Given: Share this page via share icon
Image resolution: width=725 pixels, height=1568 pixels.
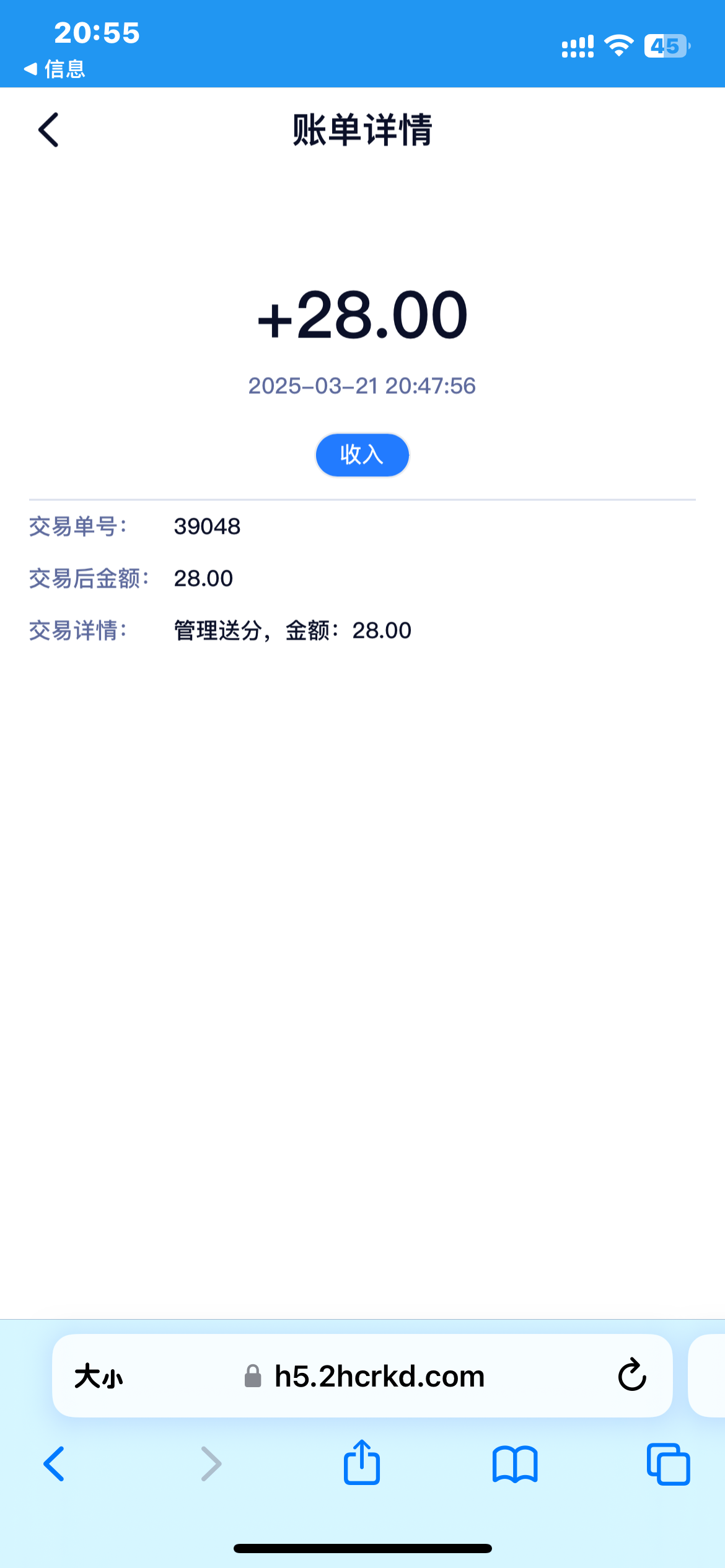Looking at the screenshot, I should point(362,1462).
